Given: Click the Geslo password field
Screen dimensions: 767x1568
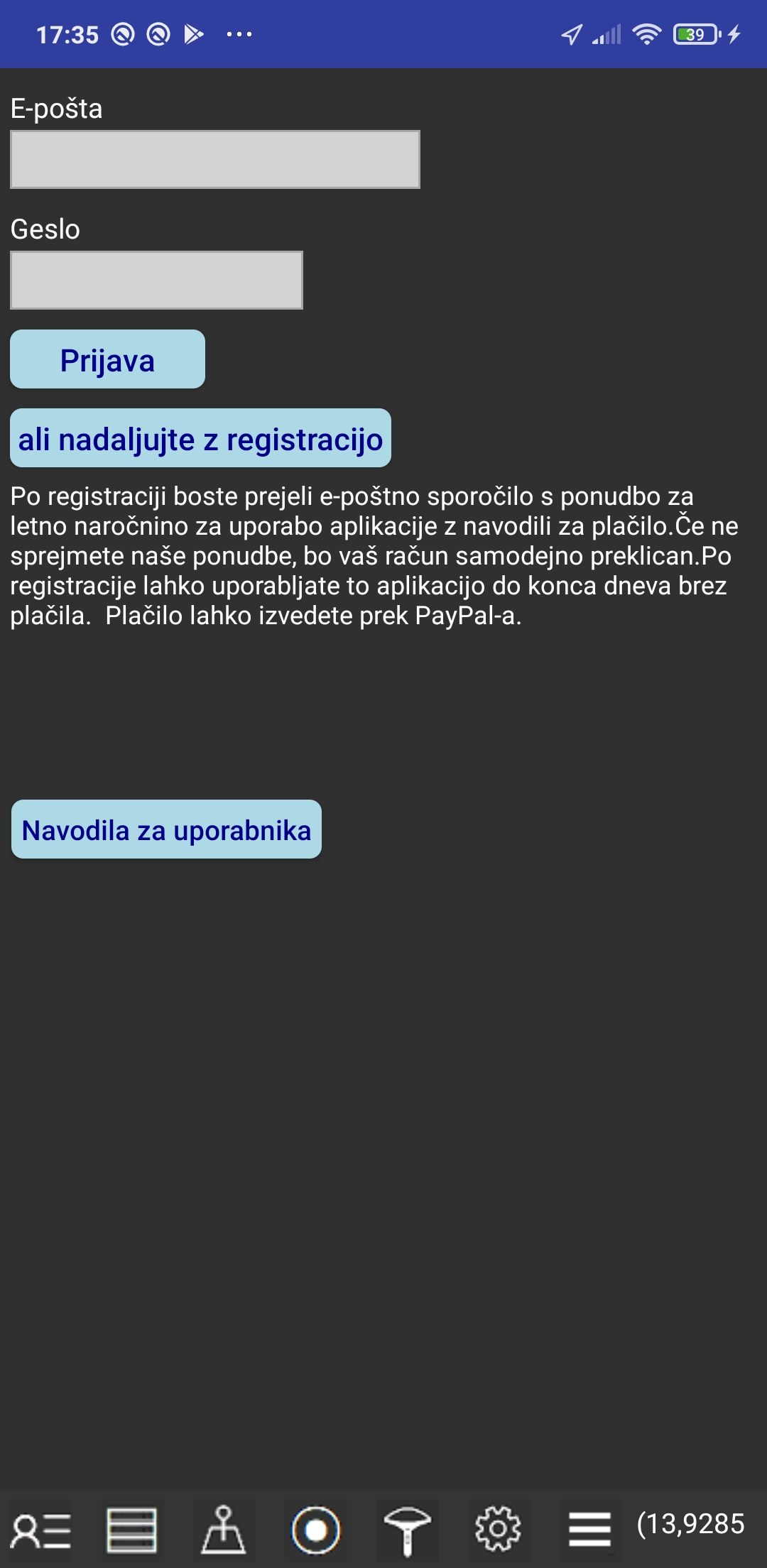Looking at the screenshot, I should click(x=156, y=281).
